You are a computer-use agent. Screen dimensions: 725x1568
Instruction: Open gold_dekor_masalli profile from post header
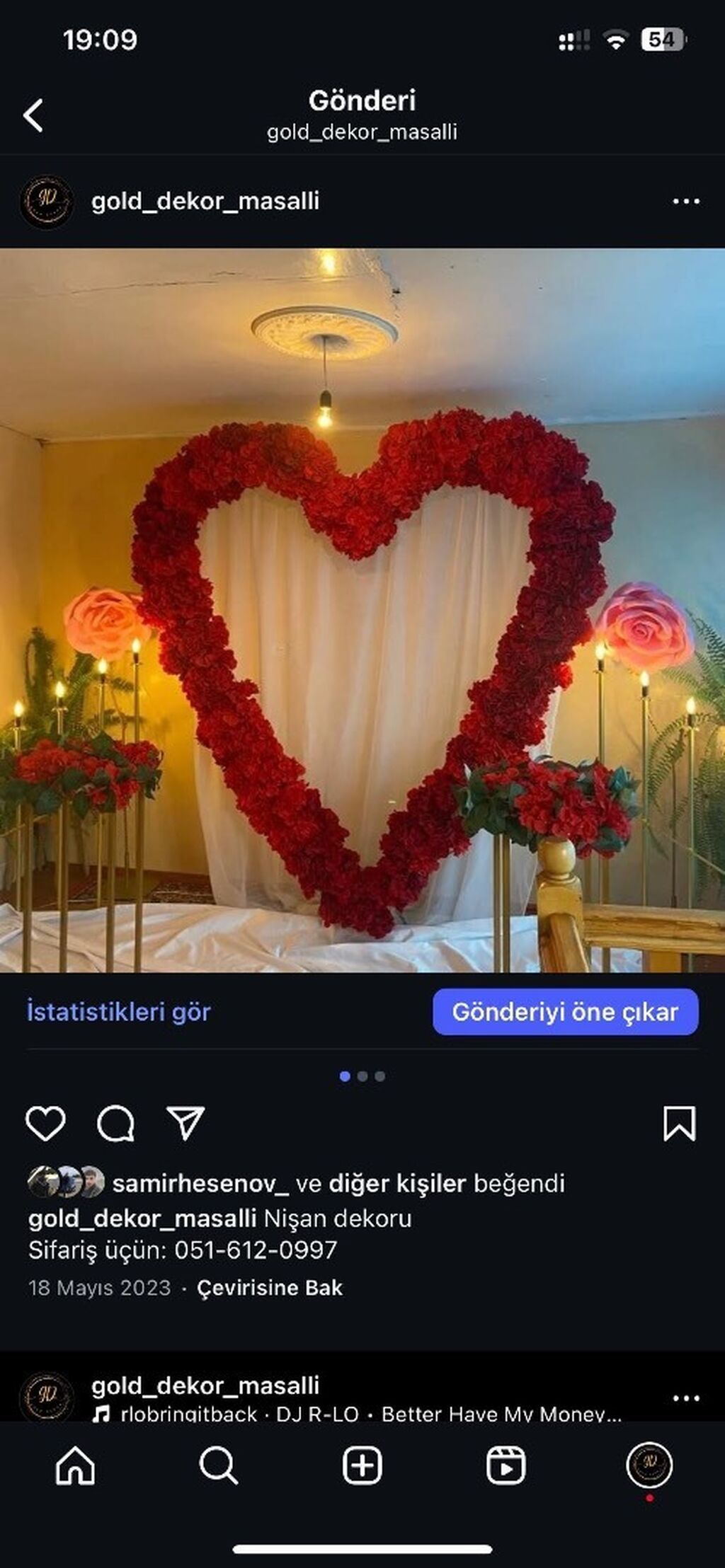pos(205,202)
